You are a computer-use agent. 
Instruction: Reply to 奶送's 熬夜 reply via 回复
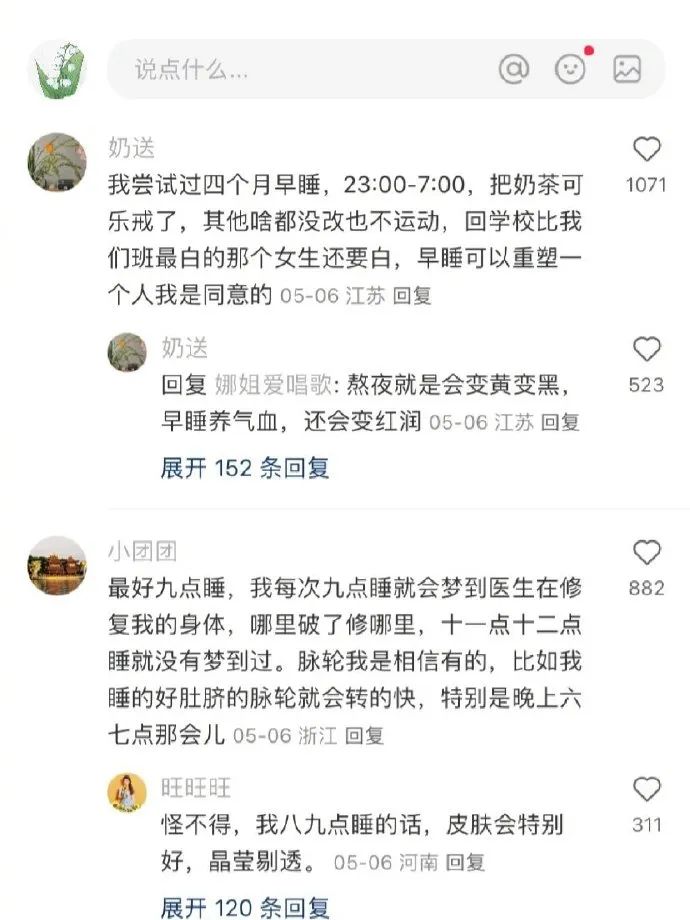point(560,422)
